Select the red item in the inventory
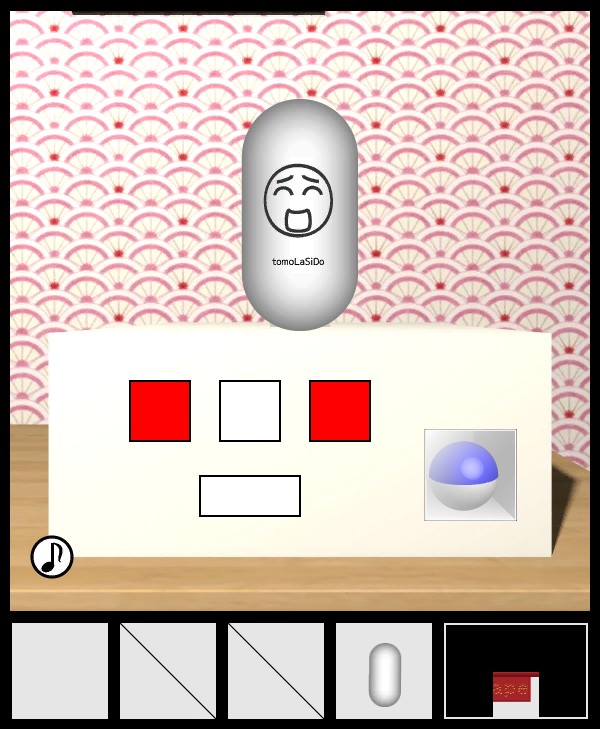 tap(516, 687)
